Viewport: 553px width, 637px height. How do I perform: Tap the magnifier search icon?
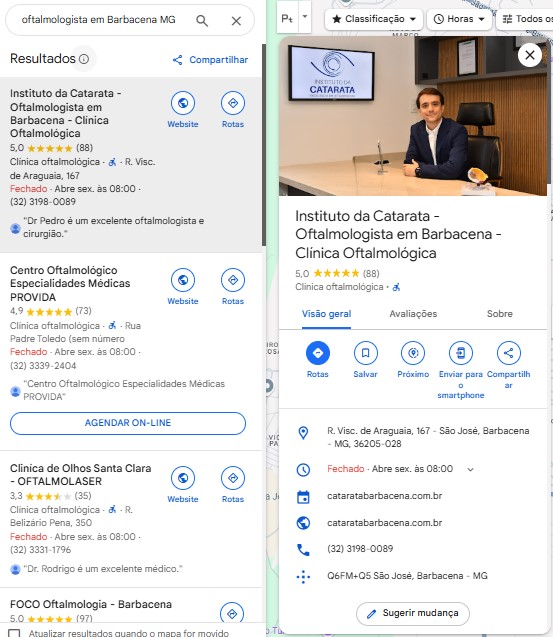[202, 20]
